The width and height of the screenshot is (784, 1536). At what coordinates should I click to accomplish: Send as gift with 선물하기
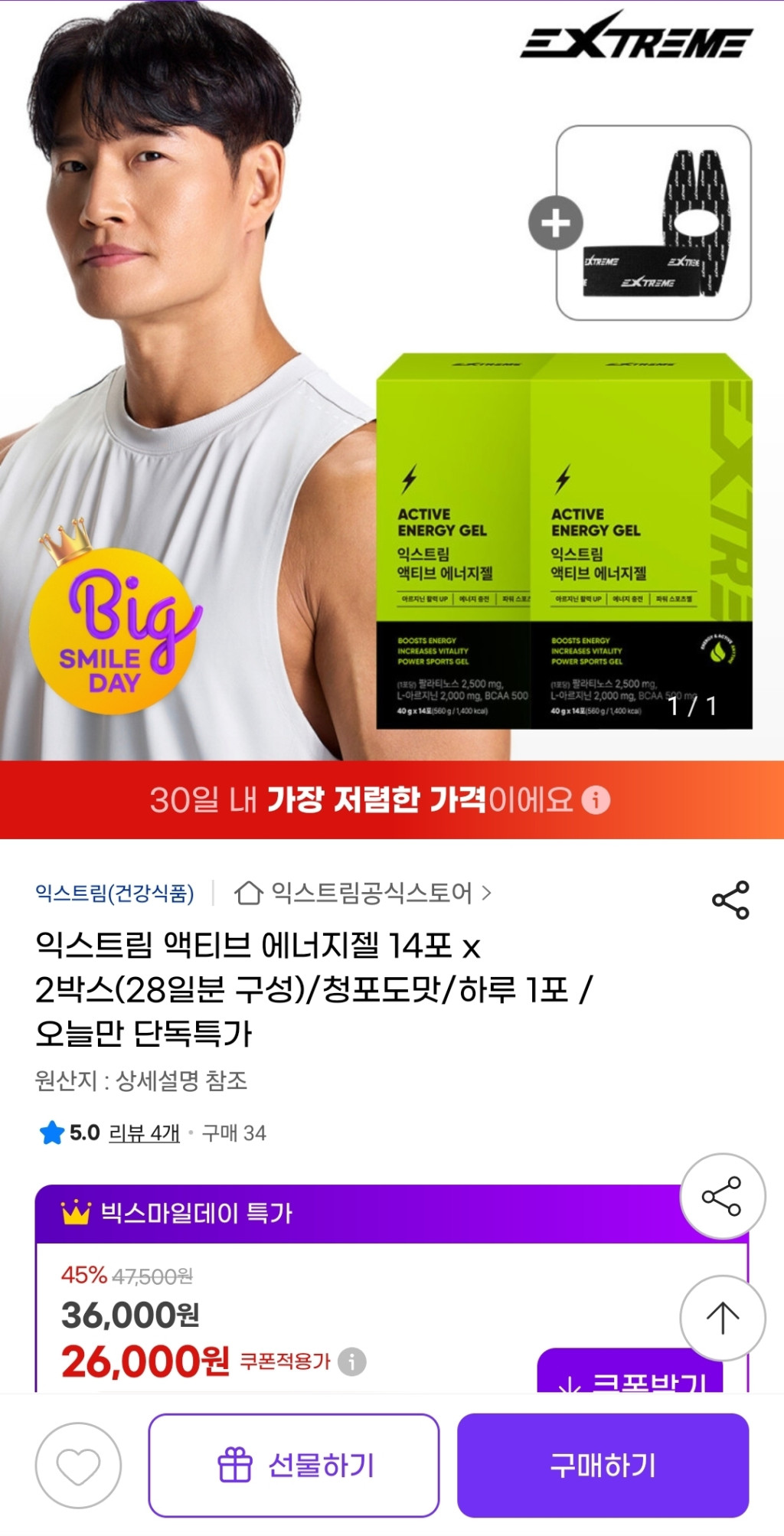point(294,1465)
